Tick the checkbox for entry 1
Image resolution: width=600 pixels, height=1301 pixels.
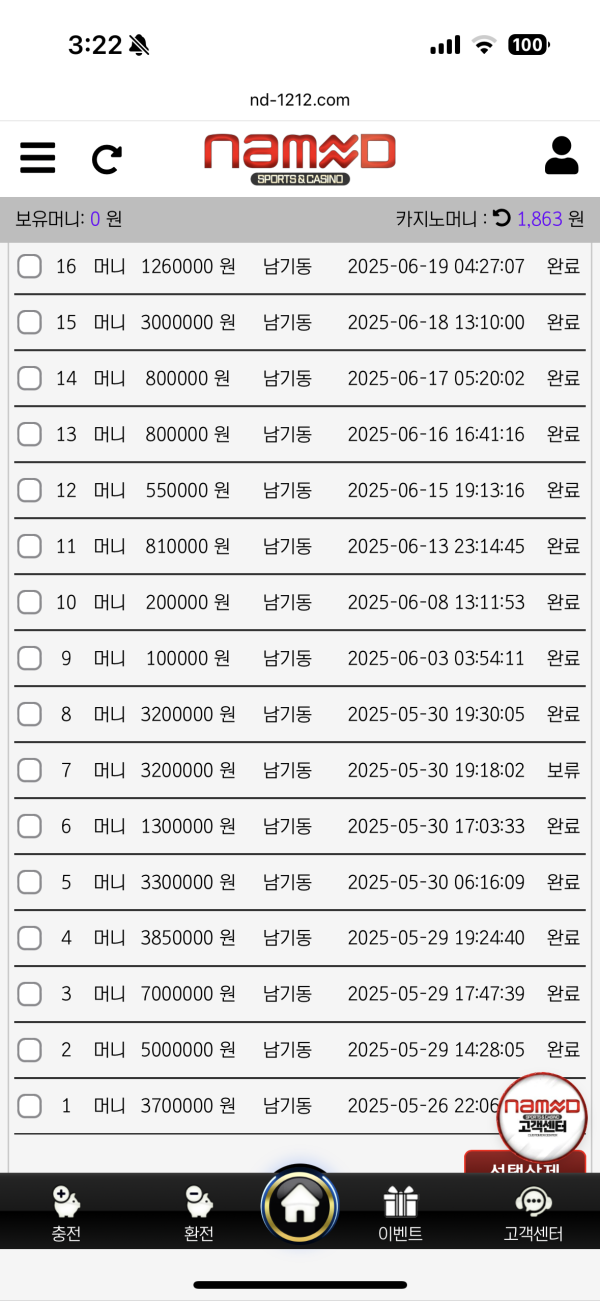(30, 1106)
